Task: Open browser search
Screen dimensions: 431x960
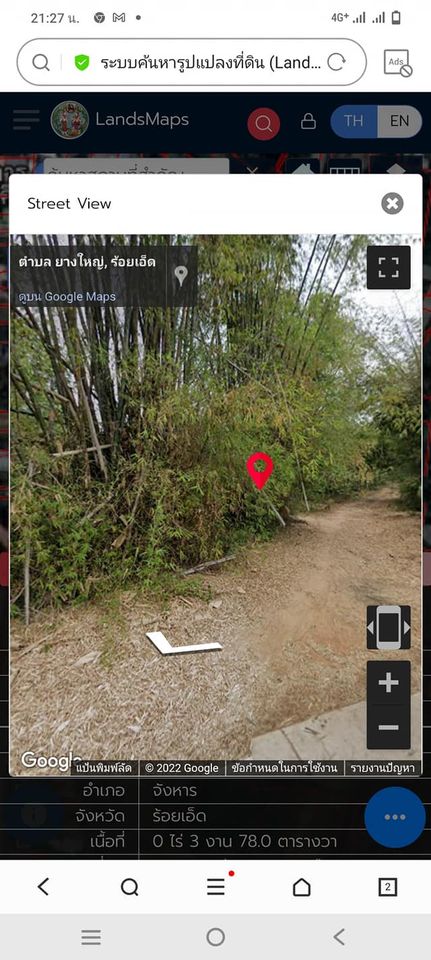Action: click(x=129, y=887)
